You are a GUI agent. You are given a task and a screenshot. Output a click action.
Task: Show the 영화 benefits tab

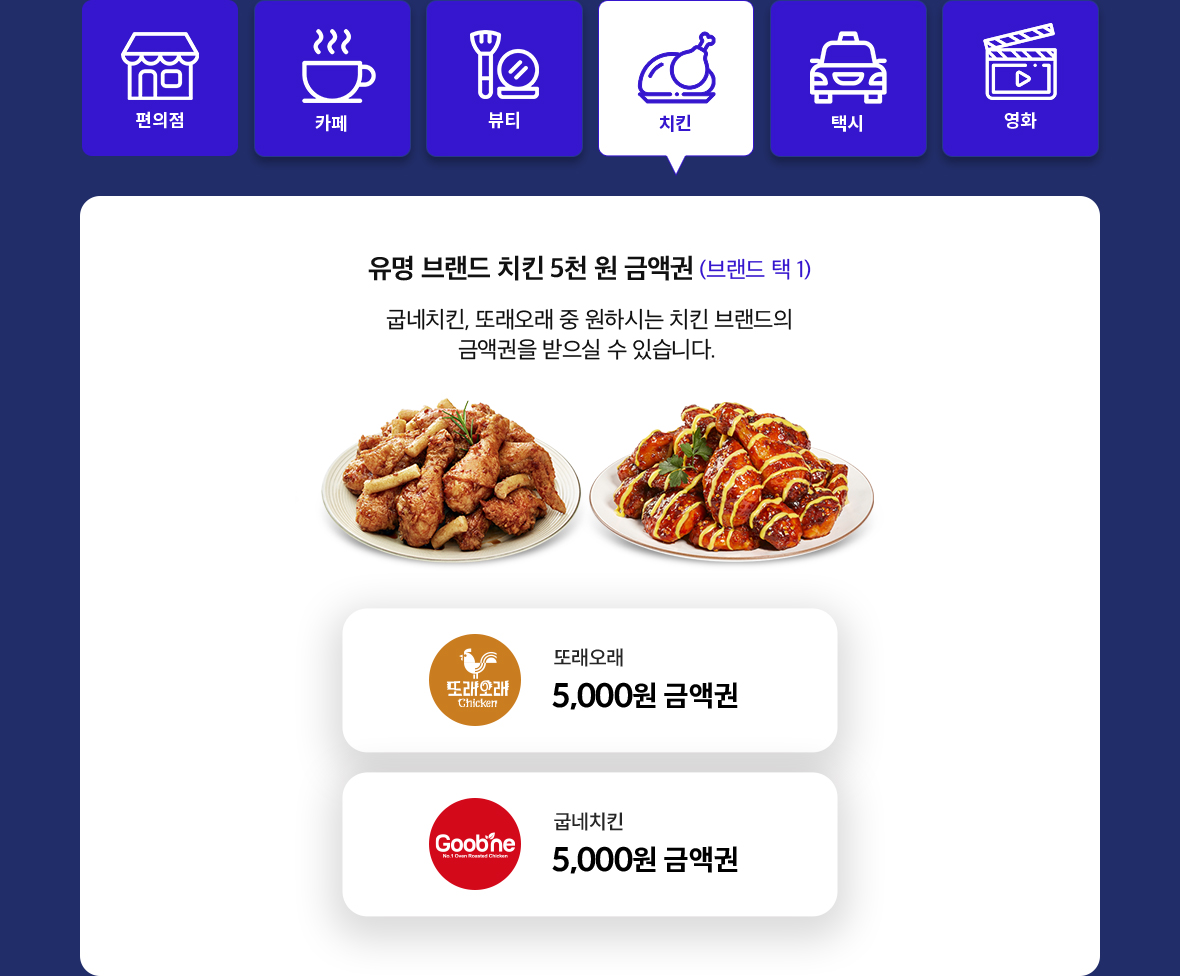[x=1020, y=78]
